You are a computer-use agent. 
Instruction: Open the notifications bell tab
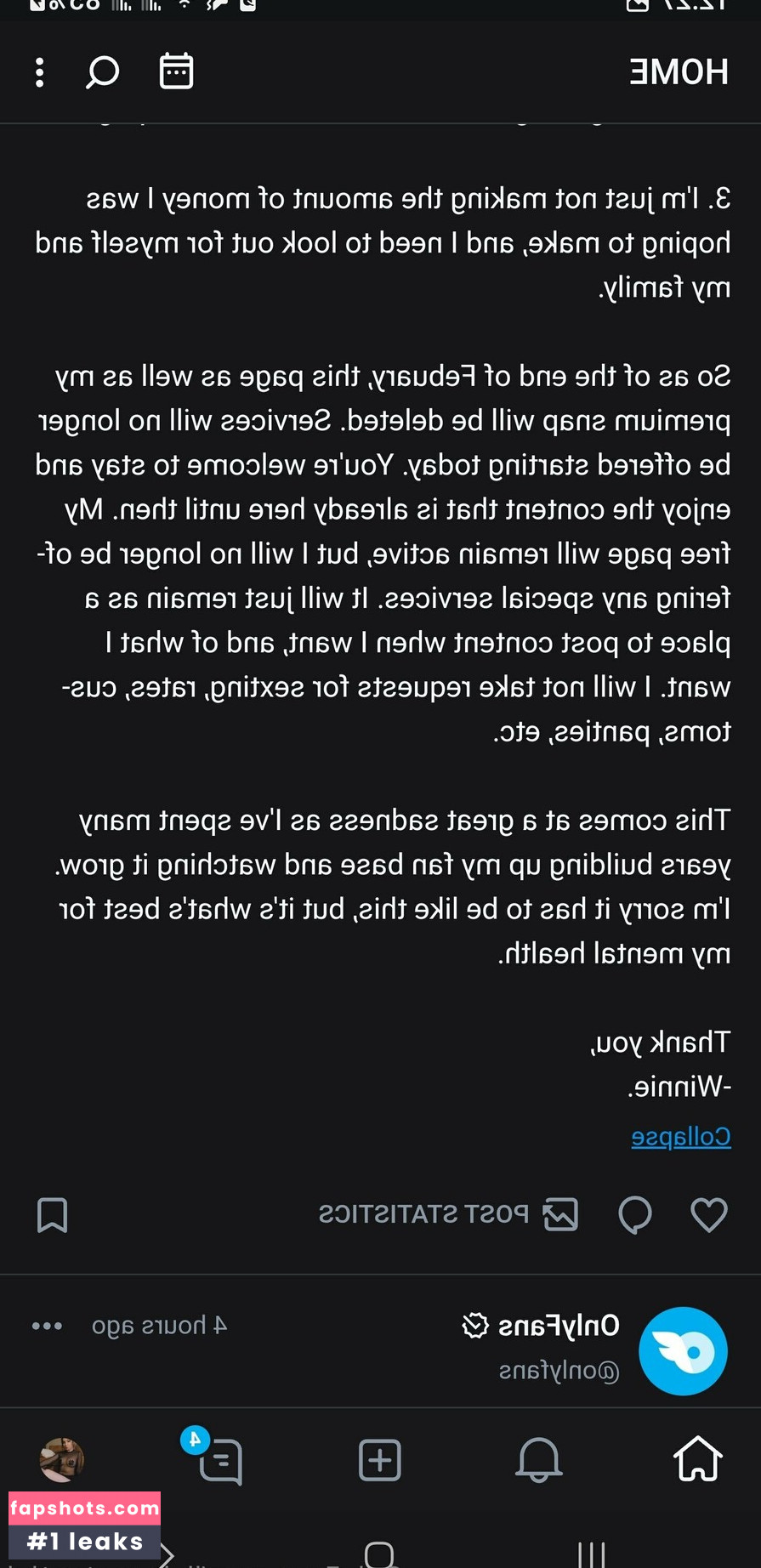538,1459
